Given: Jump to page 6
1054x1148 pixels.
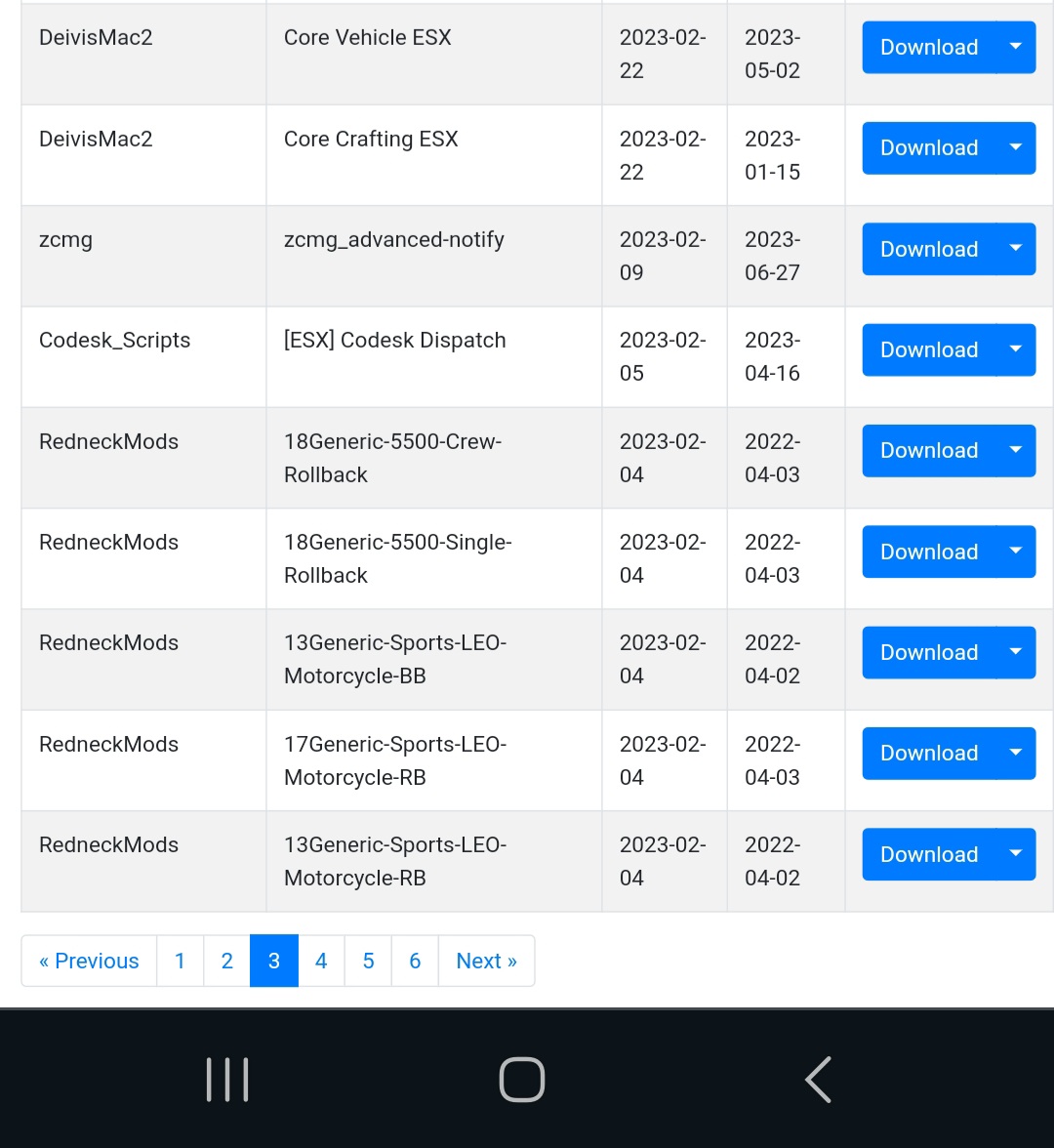Looking at the screenshot, I should point(415,961).
